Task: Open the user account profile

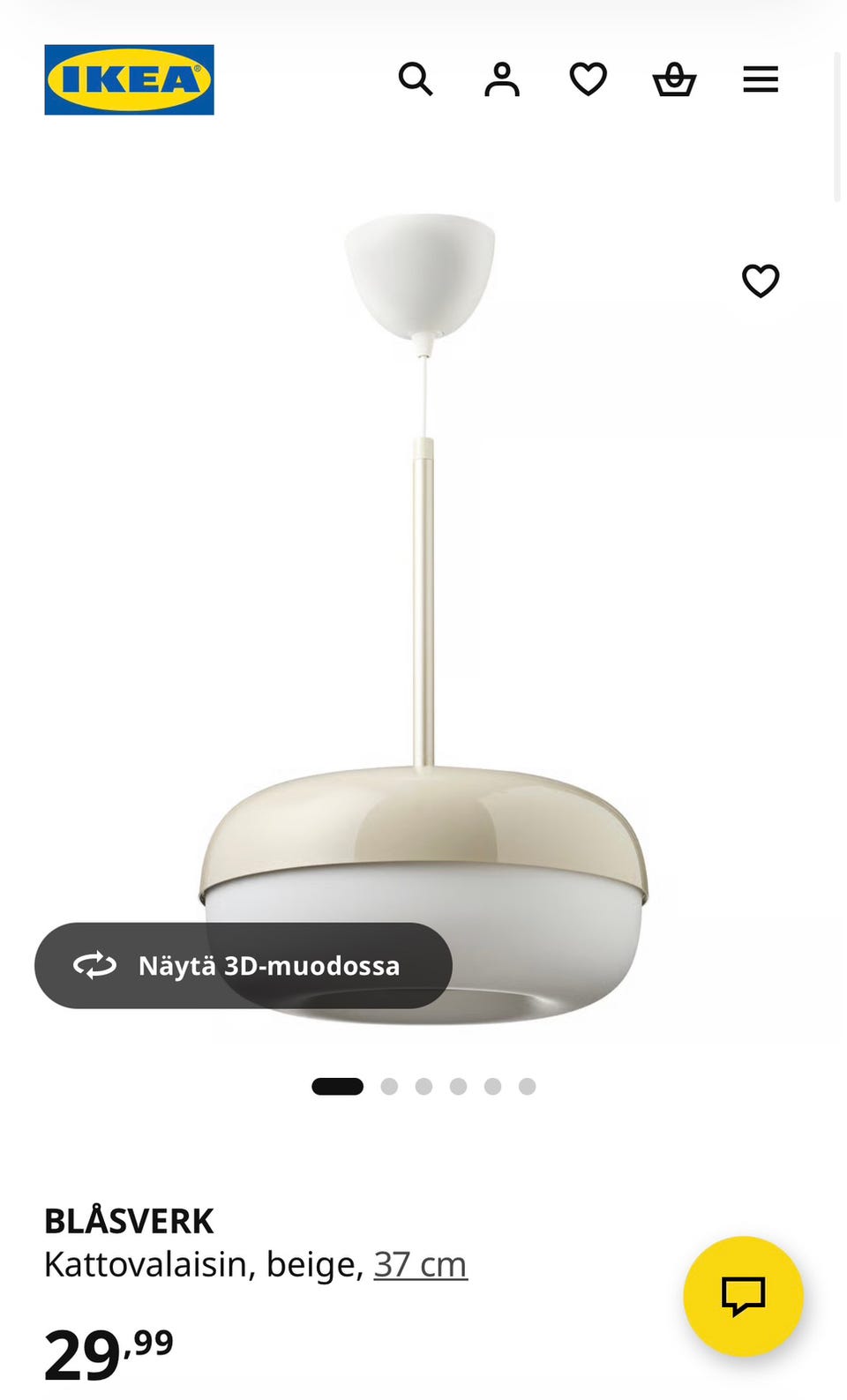Action: pos(502,79)
